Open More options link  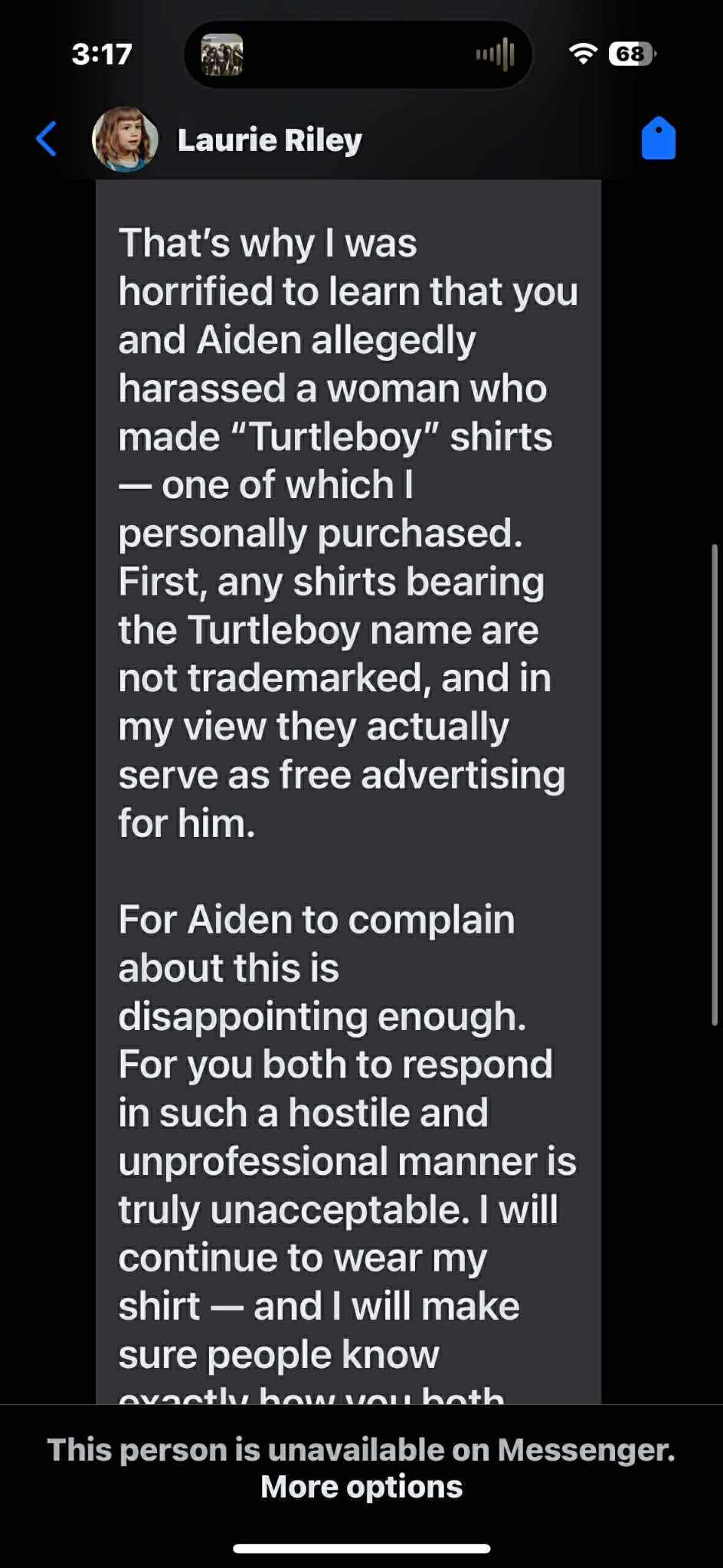click(x=361, y=1486)
